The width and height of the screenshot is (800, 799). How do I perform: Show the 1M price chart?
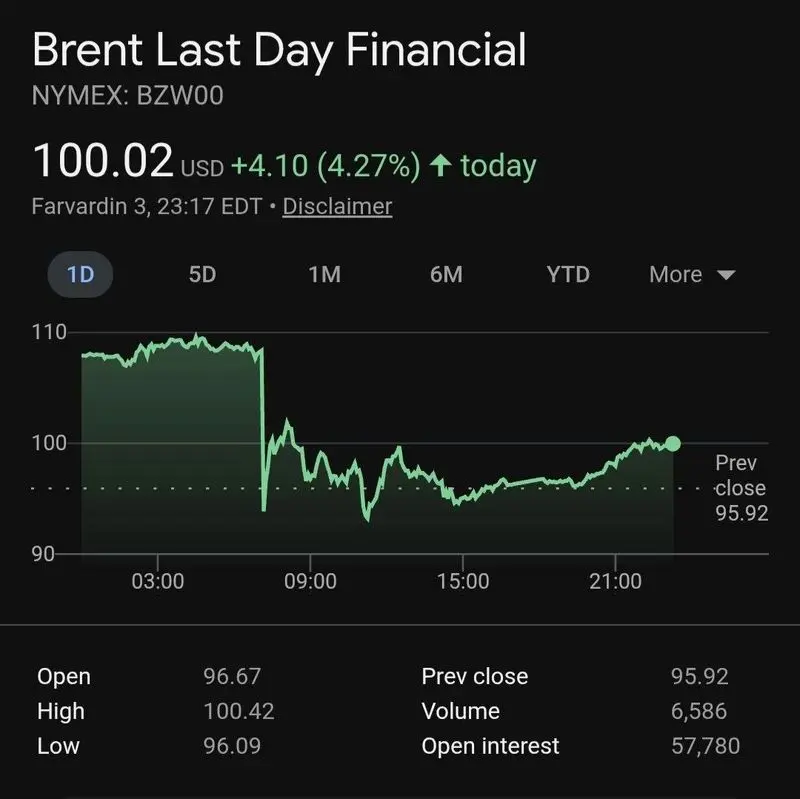(324, 275)
